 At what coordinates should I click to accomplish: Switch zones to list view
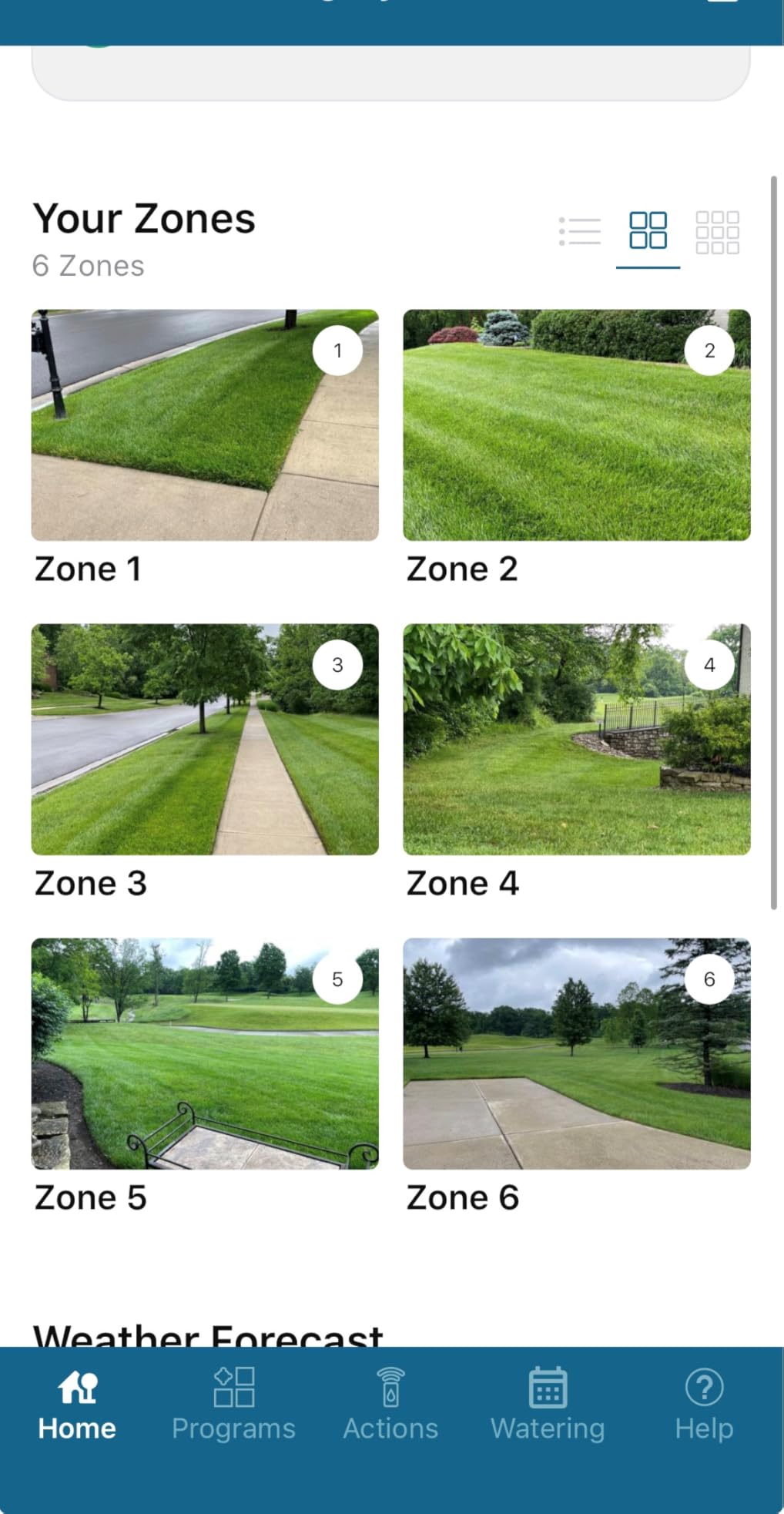click(580, 231)
